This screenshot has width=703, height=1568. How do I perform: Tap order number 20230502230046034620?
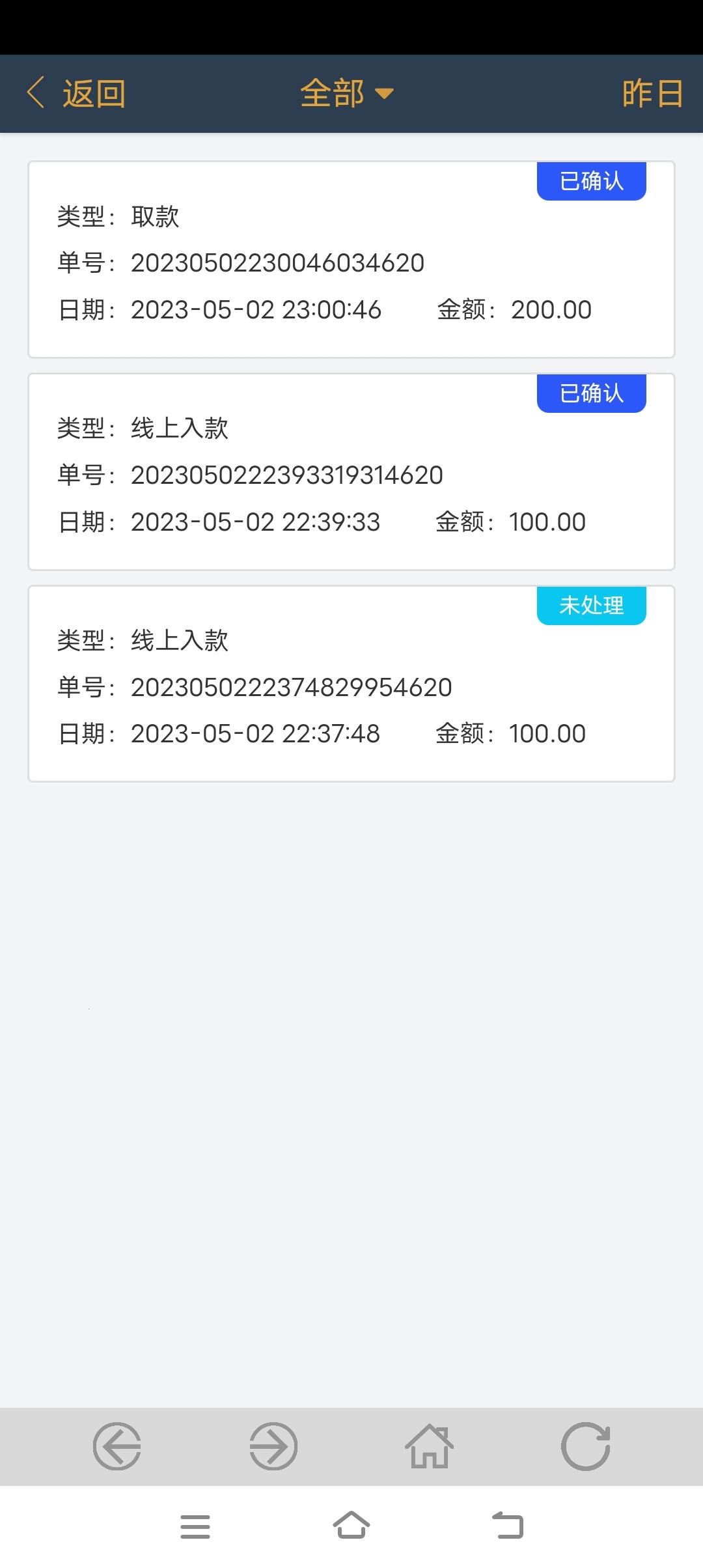(x=277, y=262)
